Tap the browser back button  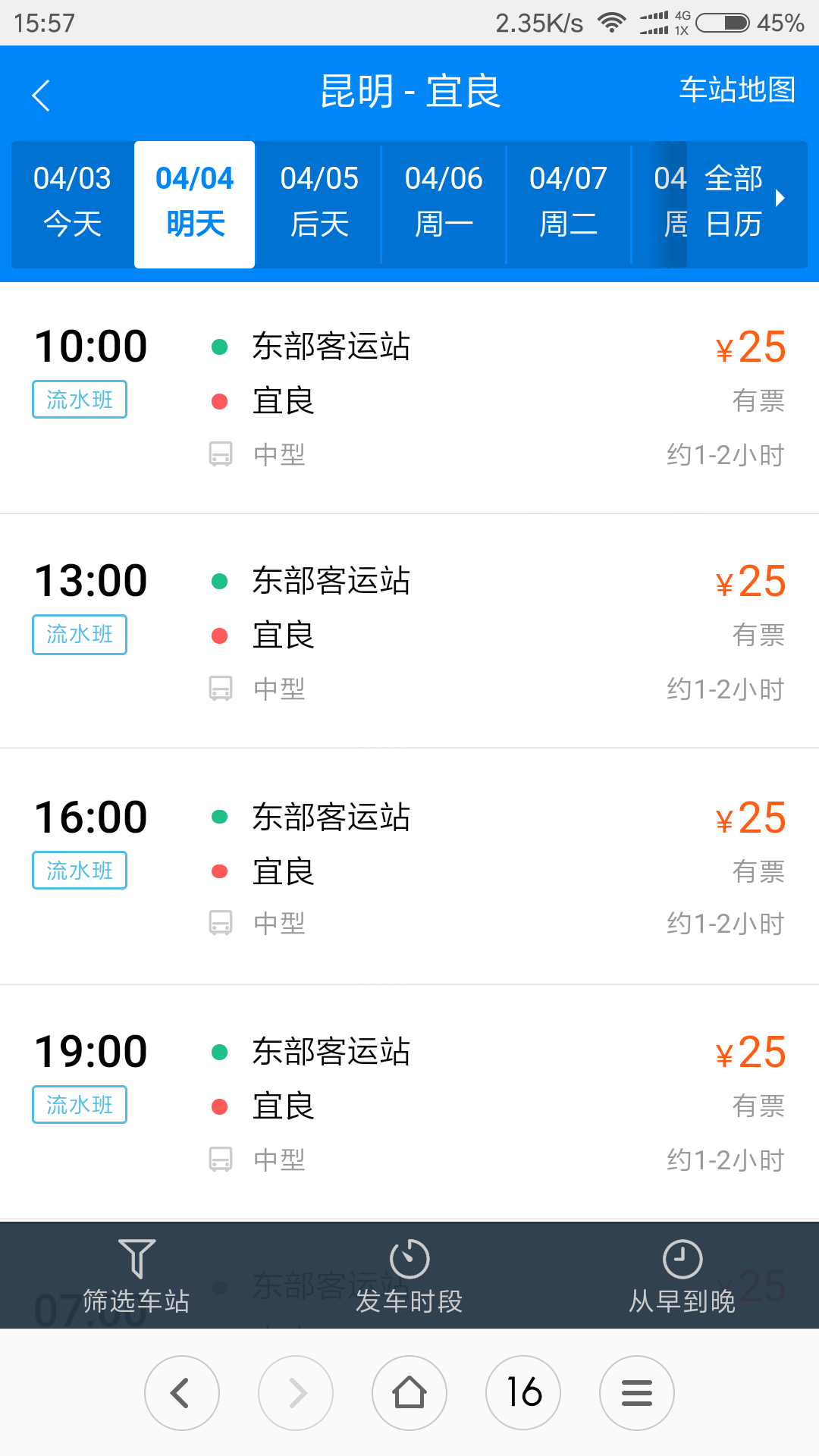tap(182, 1393)
